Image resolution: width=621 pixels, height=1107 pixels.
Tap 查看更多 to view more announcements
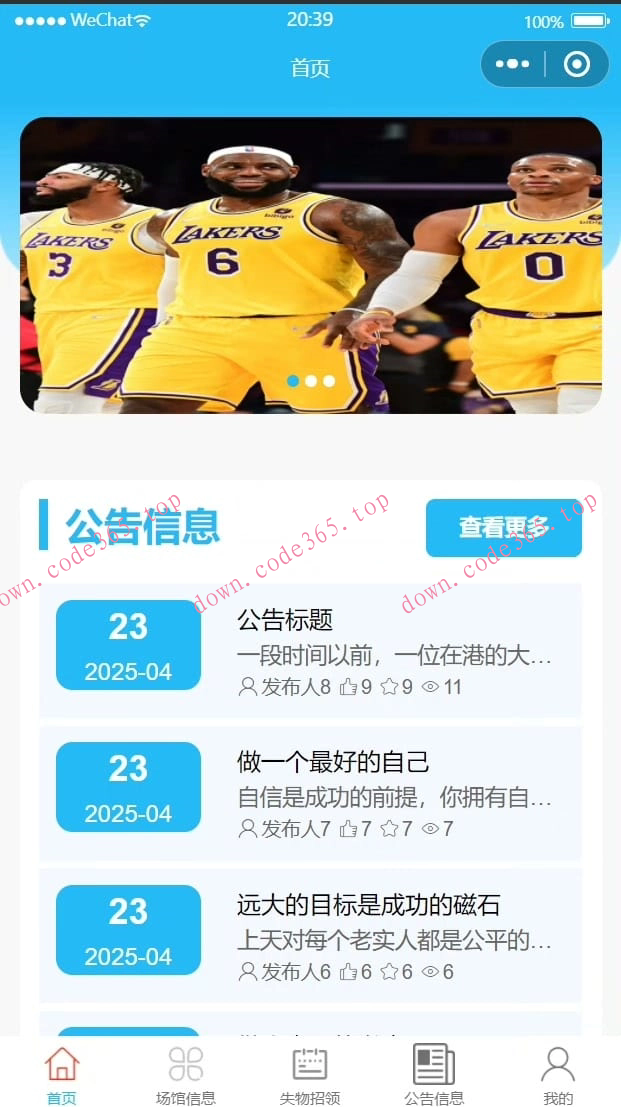tap(503, 527)
